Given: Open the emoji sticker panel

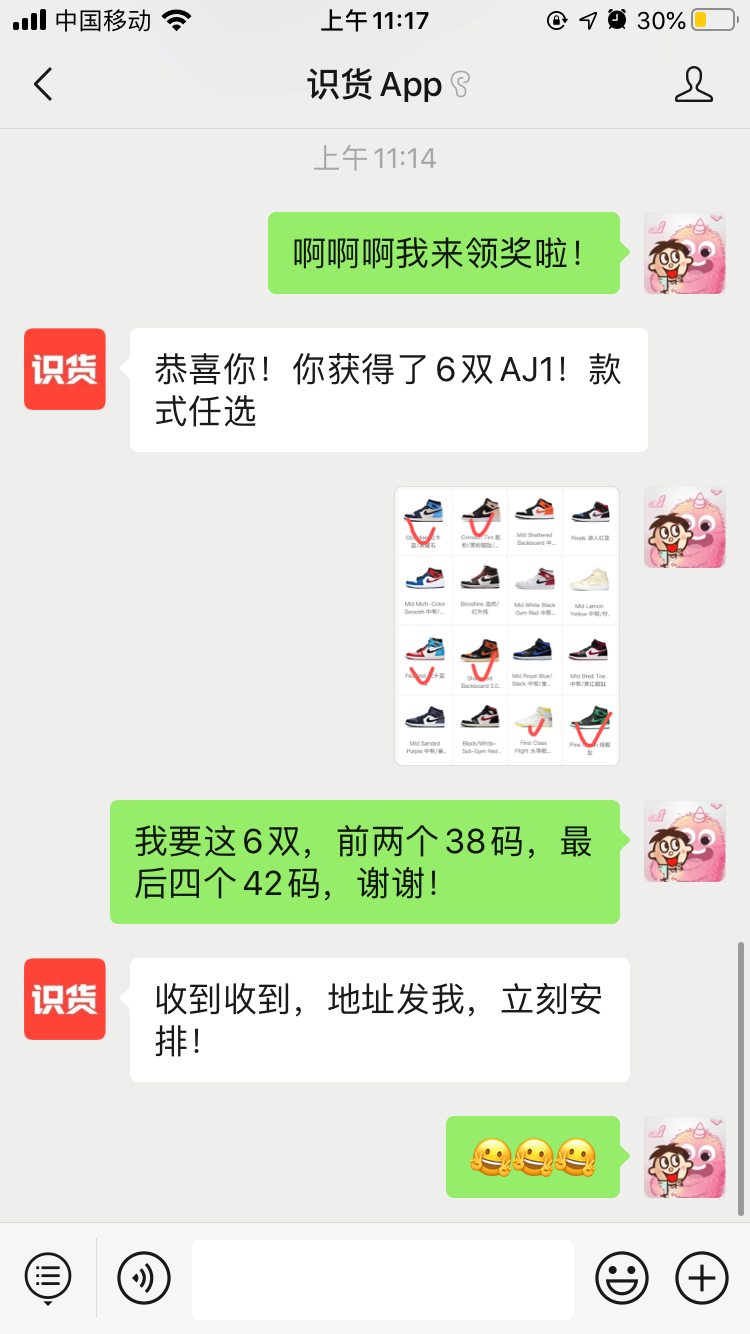Looking at the screenshot, I should (x=621, y=1277).
